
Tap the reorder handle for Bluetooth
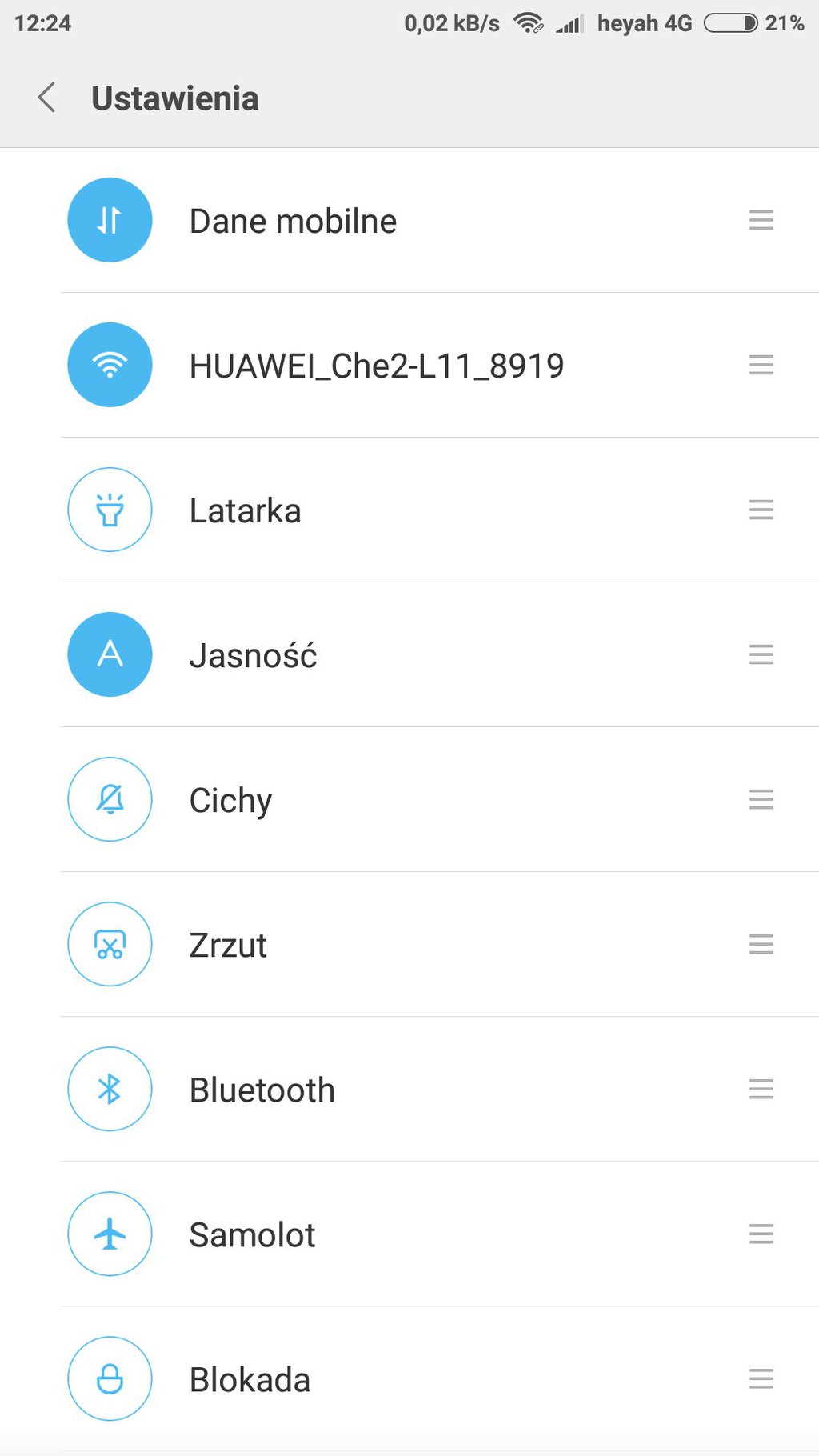pyautogui.click(x=761, y=1089)
